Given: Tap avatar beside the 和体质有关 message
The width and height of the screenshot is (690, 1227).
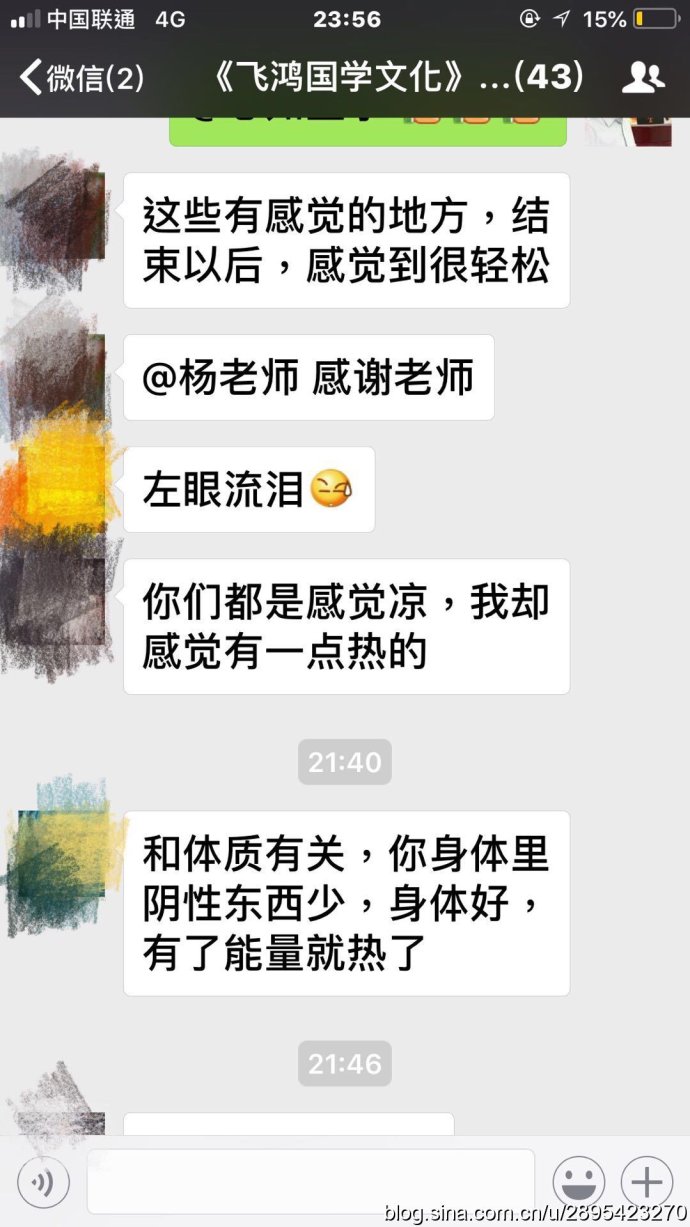Looking at the screenshot, I should tap(60, 855).
